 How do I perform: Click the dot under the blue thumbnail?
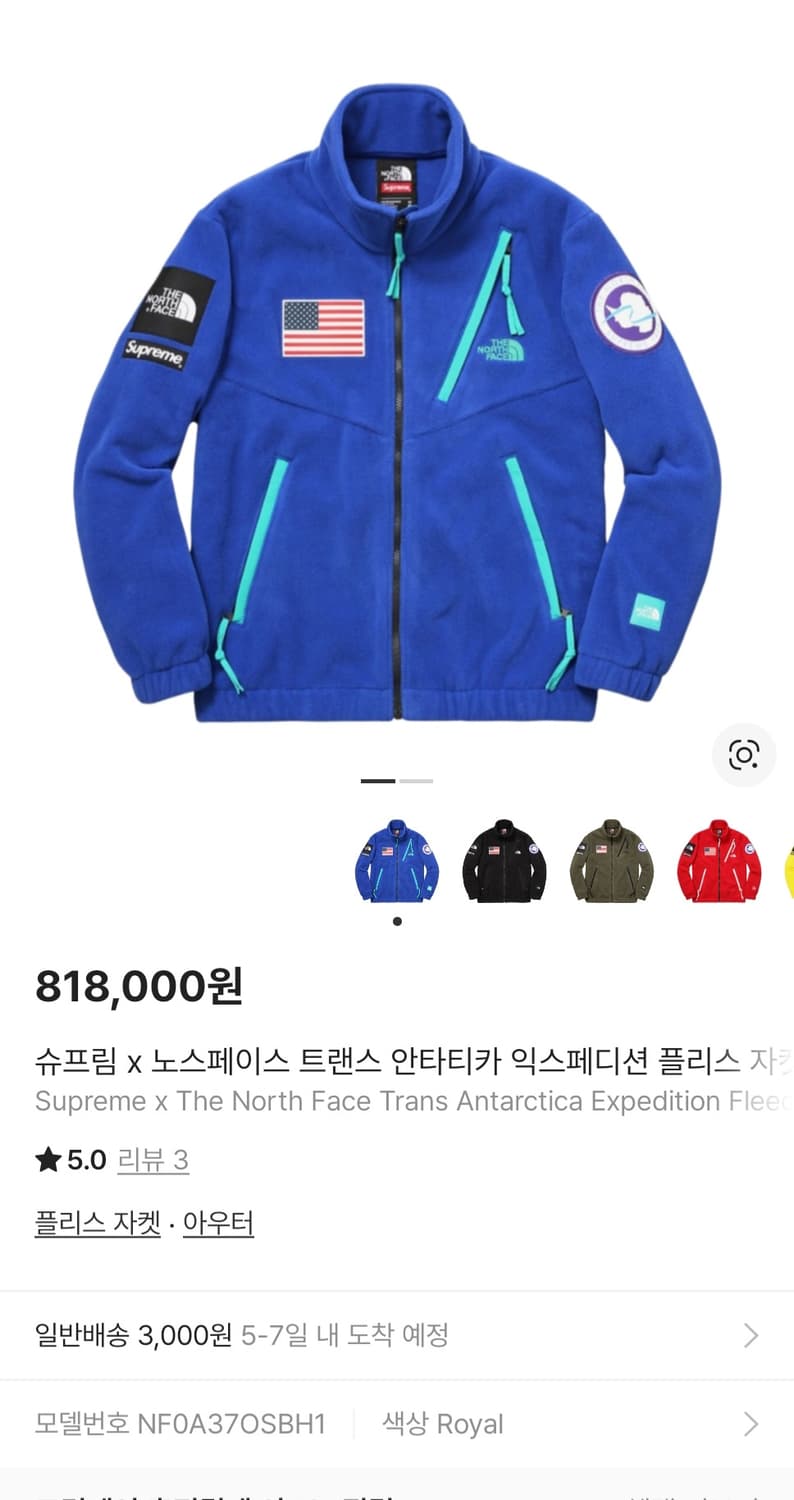(396, 921)
